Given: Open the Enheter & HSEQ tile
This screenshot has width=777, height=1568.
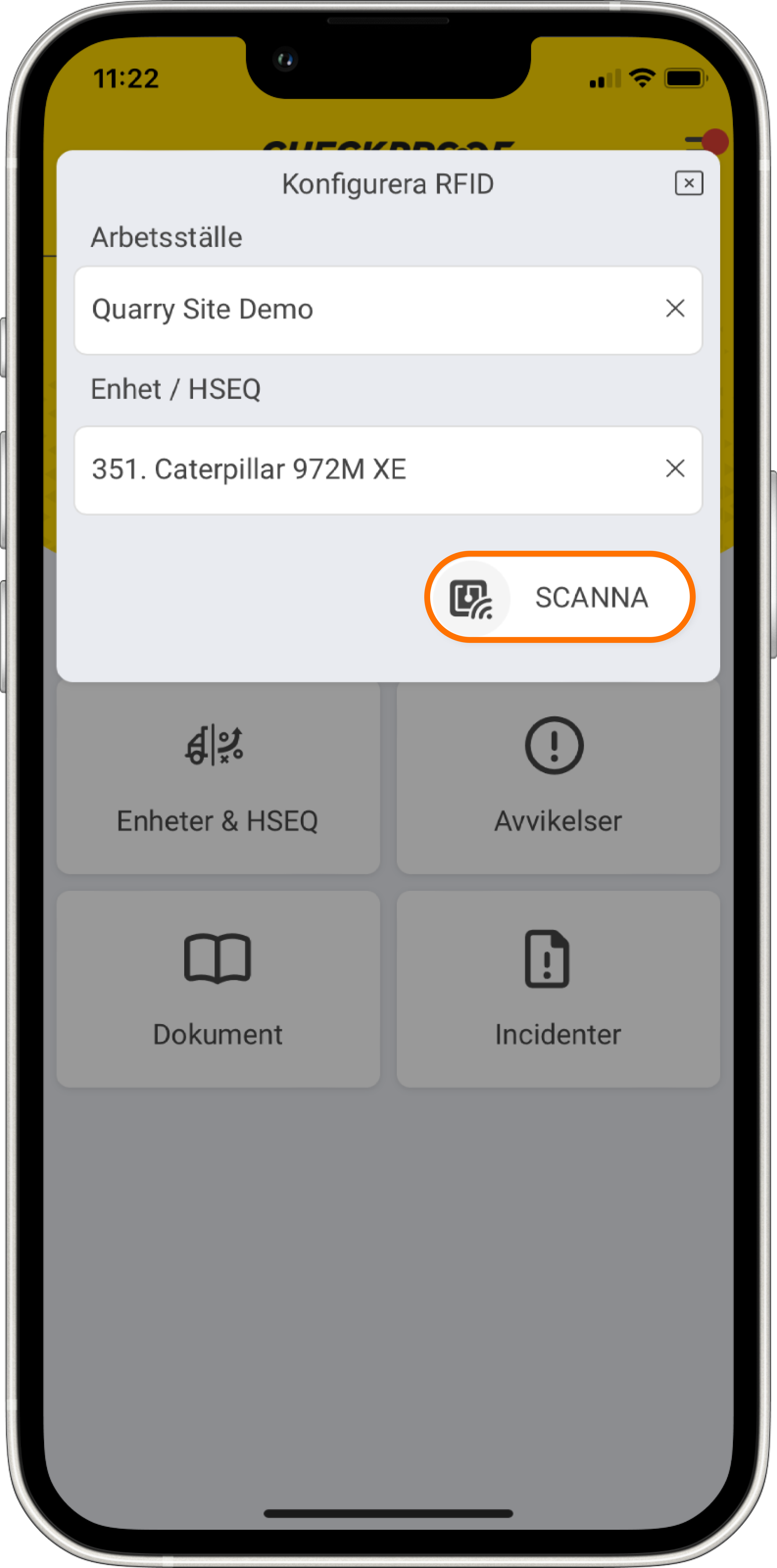Looking at the screenshot, I should click(x=218, y=779).
